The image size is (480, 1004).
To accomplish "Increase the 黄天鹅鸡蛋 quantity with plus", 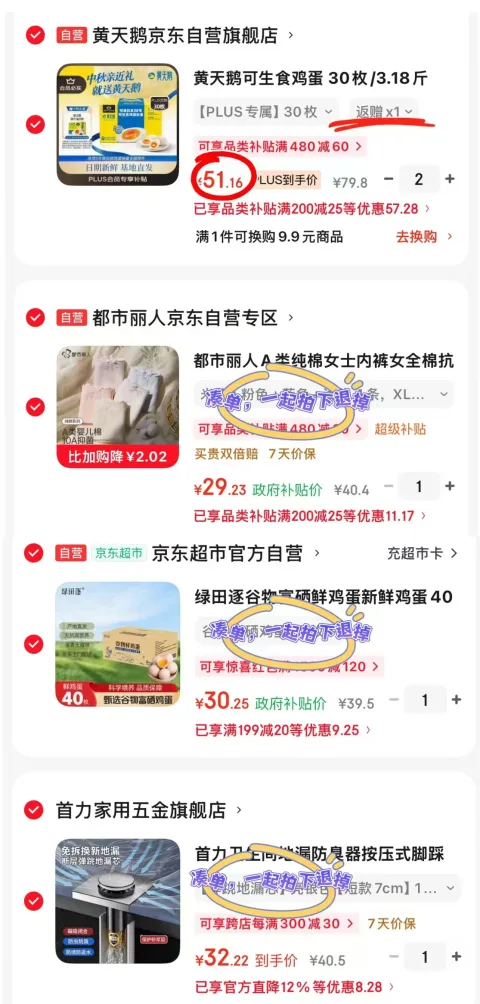I will pos(450,180).
